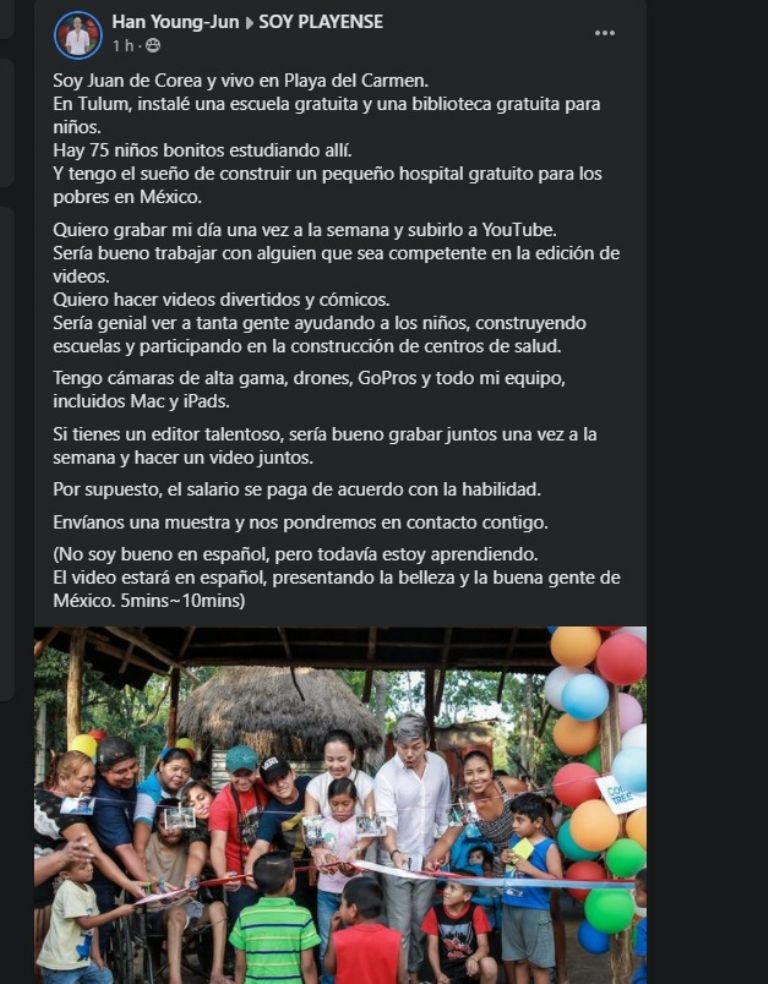Screen dimensions: 768x984
Task: Open the post's three-dot options menu
Action: [x=605, y=33]
